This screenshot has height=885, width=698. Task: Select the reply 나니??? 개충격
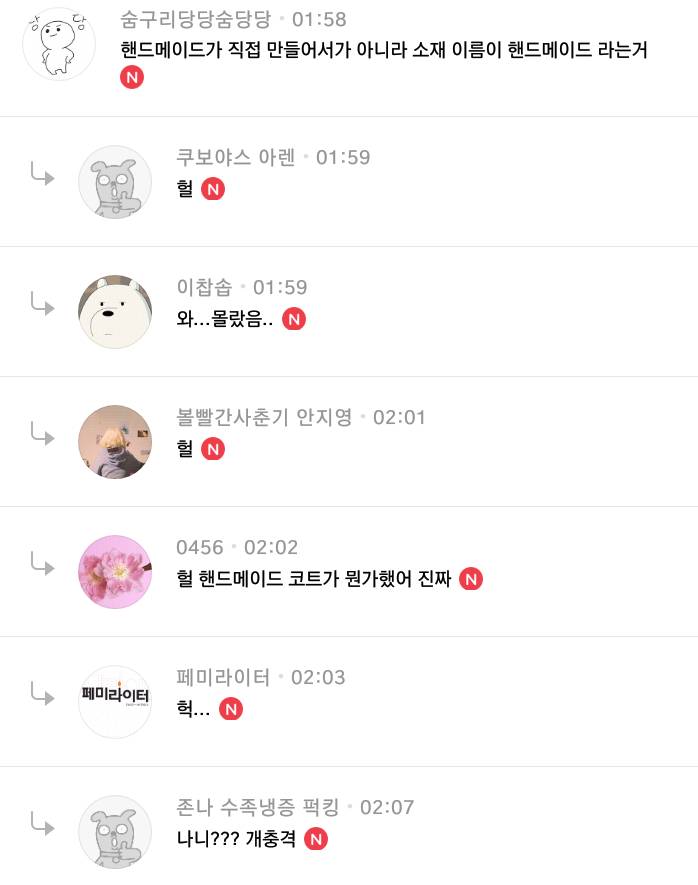[x=236, y=839]
